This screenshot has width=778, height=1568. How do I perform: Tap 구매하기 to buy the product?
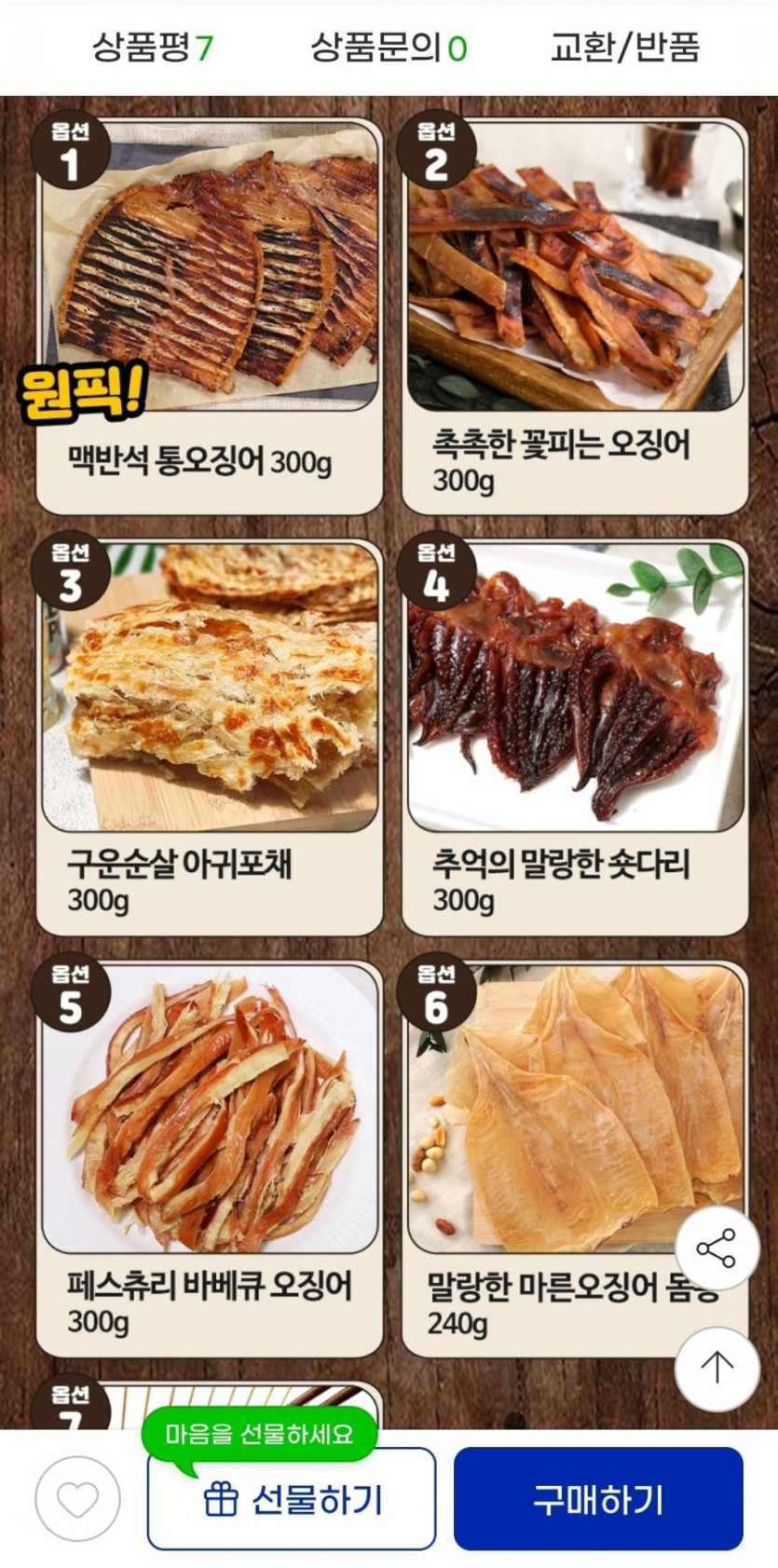pyautogui.click(x=598, y=1500)
